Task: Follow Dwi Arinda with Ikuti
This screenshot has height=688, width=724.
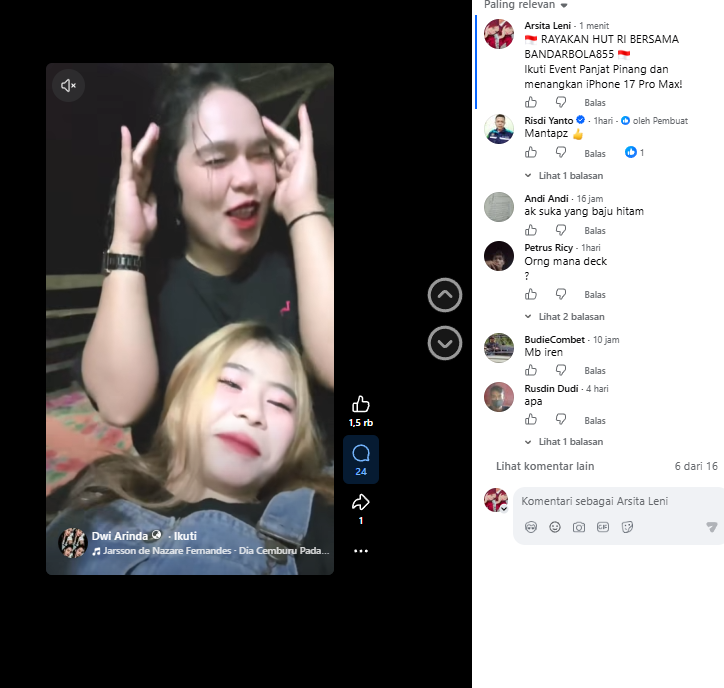Action: point(185,536)
